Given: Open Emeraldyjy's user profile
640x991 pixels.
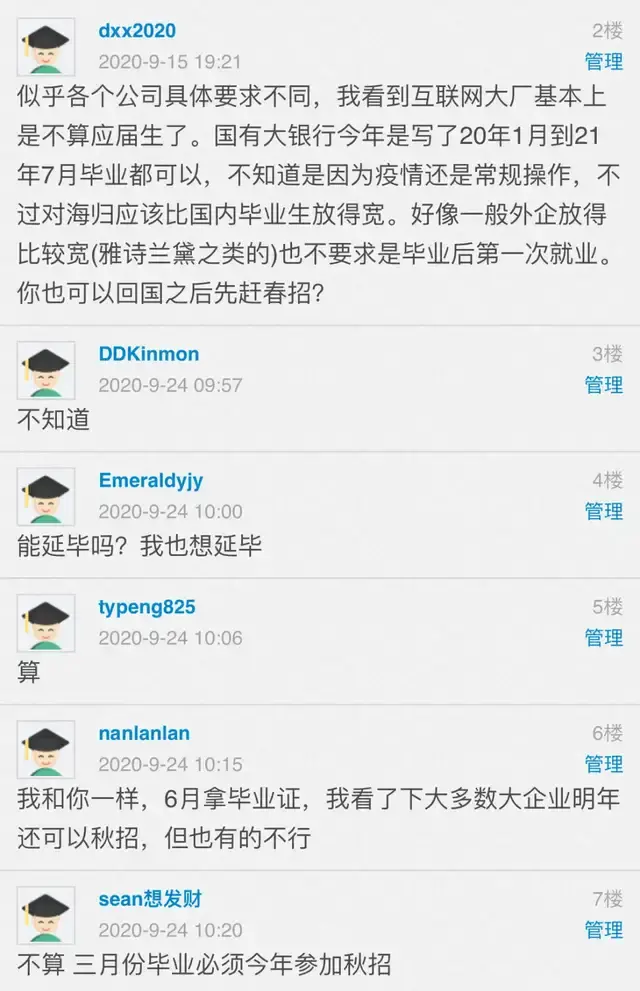Looking at the screenshot, I should coord(150,481).
